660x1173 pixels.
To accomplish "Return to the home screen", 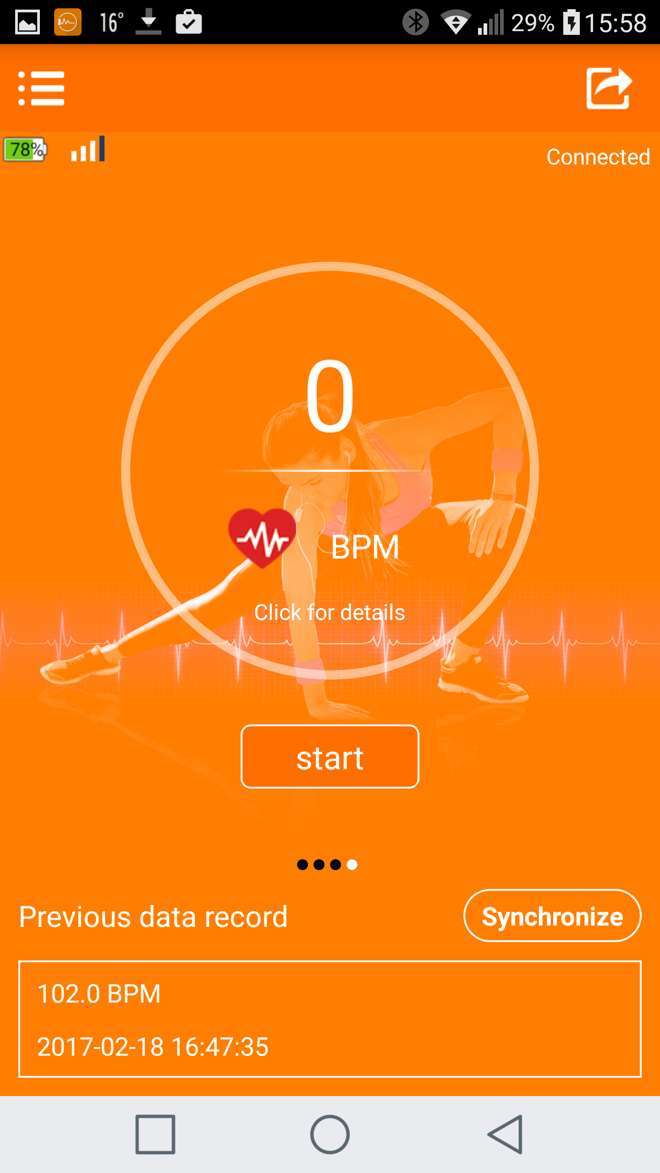I will click(x=330, y=1135).
